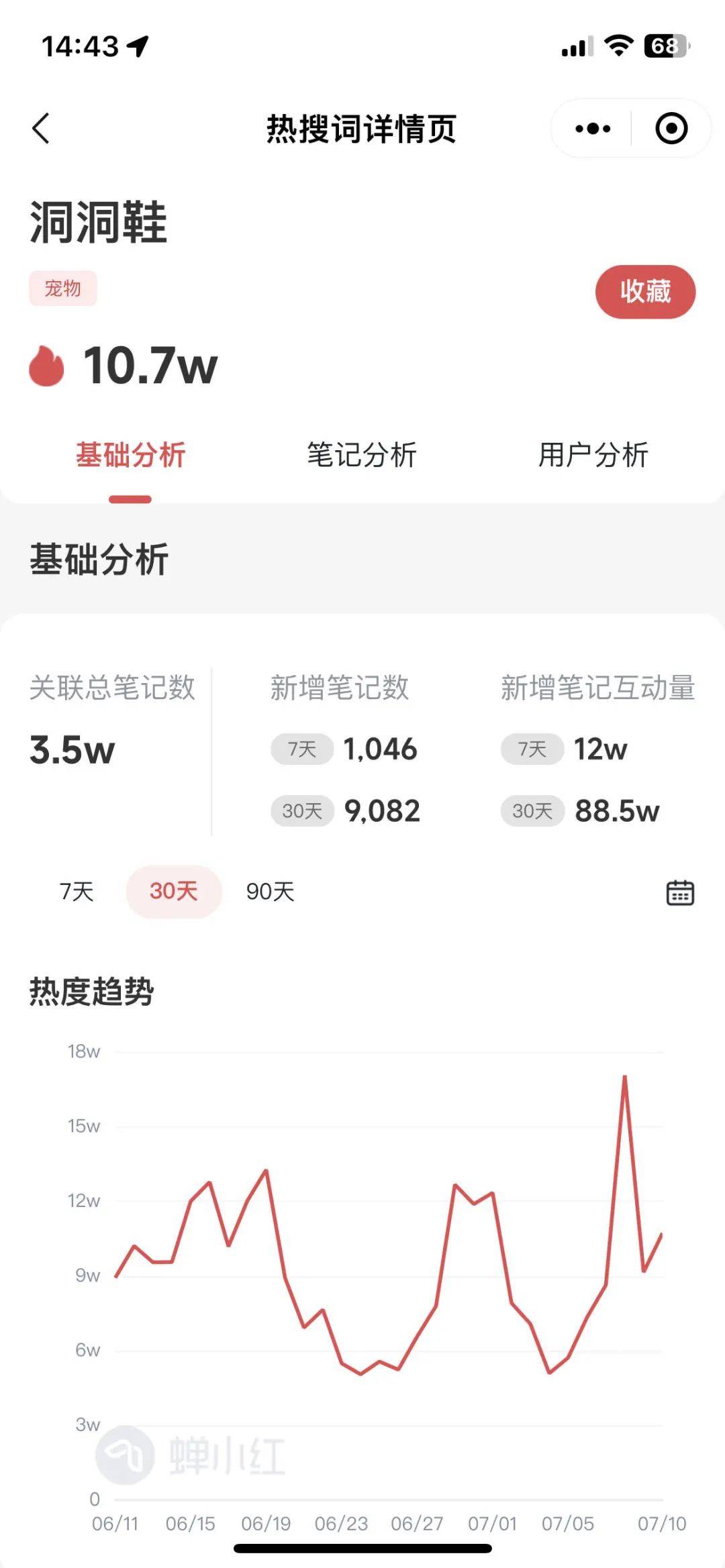Open the mini program overflow menu
This screenshot has width=725, height=1568.
coord(593,128)
